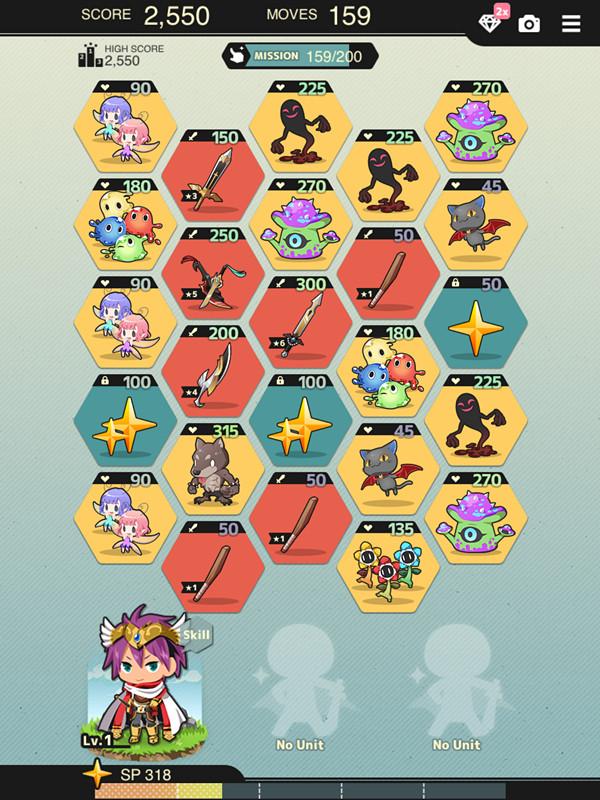Activate the hero's Skill button
This screenshot has width=600, height=800.
click(197, 635)
